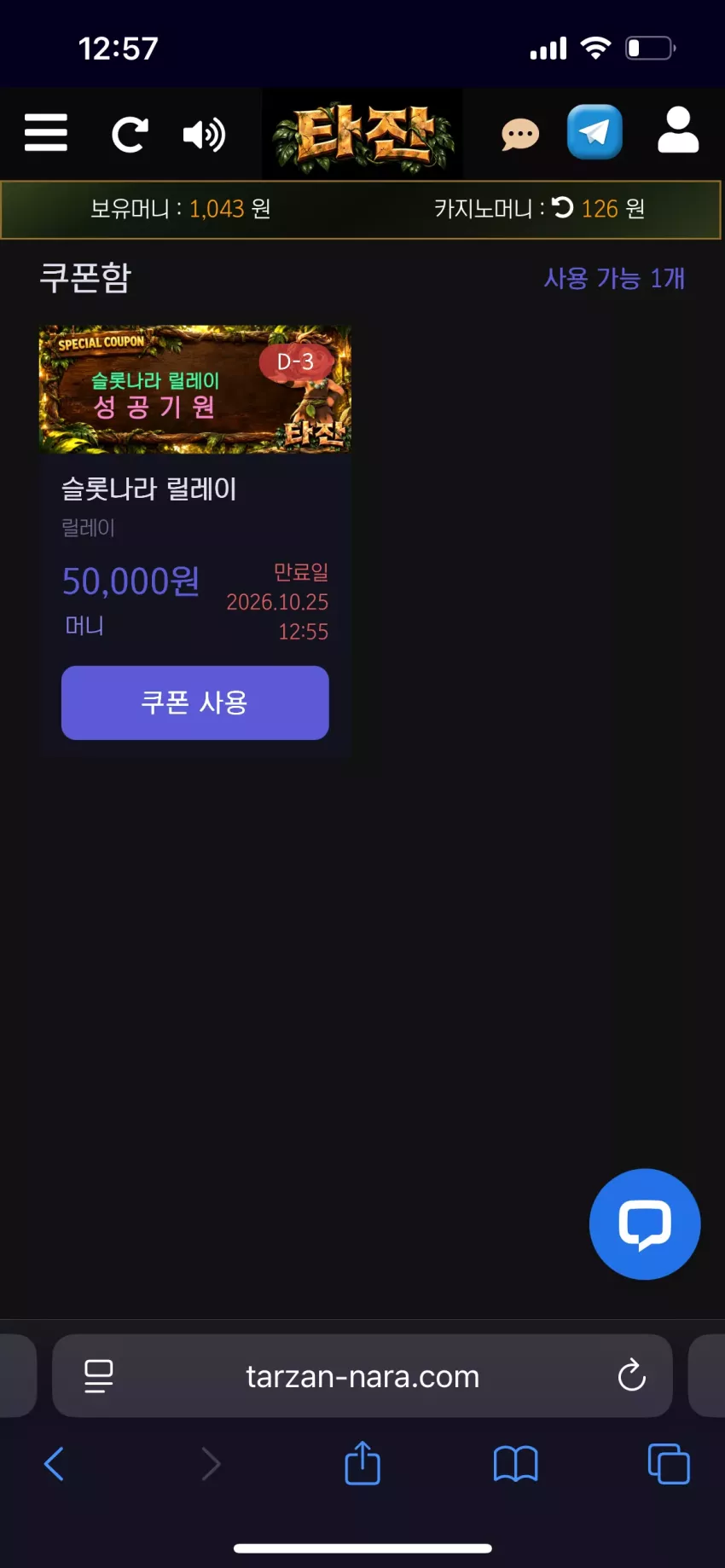
Task: Share this page from the Safari toolbar
Action: tap(362, 1462)
